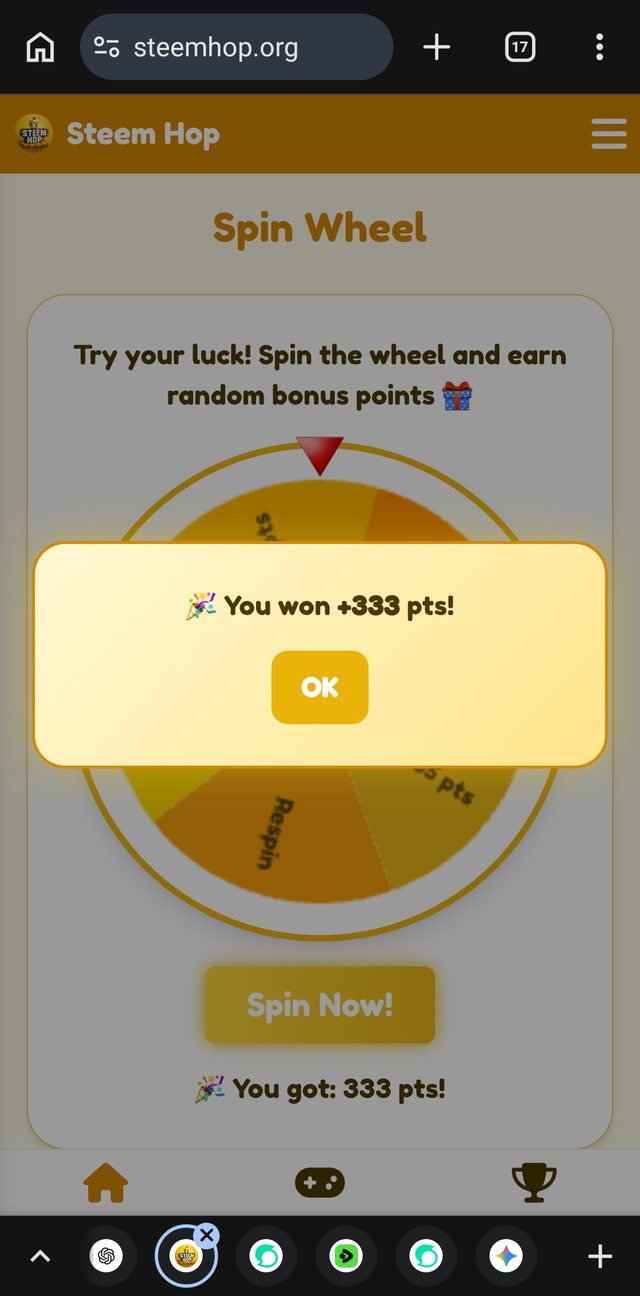The height and width of the screenshot is (1296, 640).
Task: Close the Steem Hop tab in strip
Action: [x=207, y=1235]
